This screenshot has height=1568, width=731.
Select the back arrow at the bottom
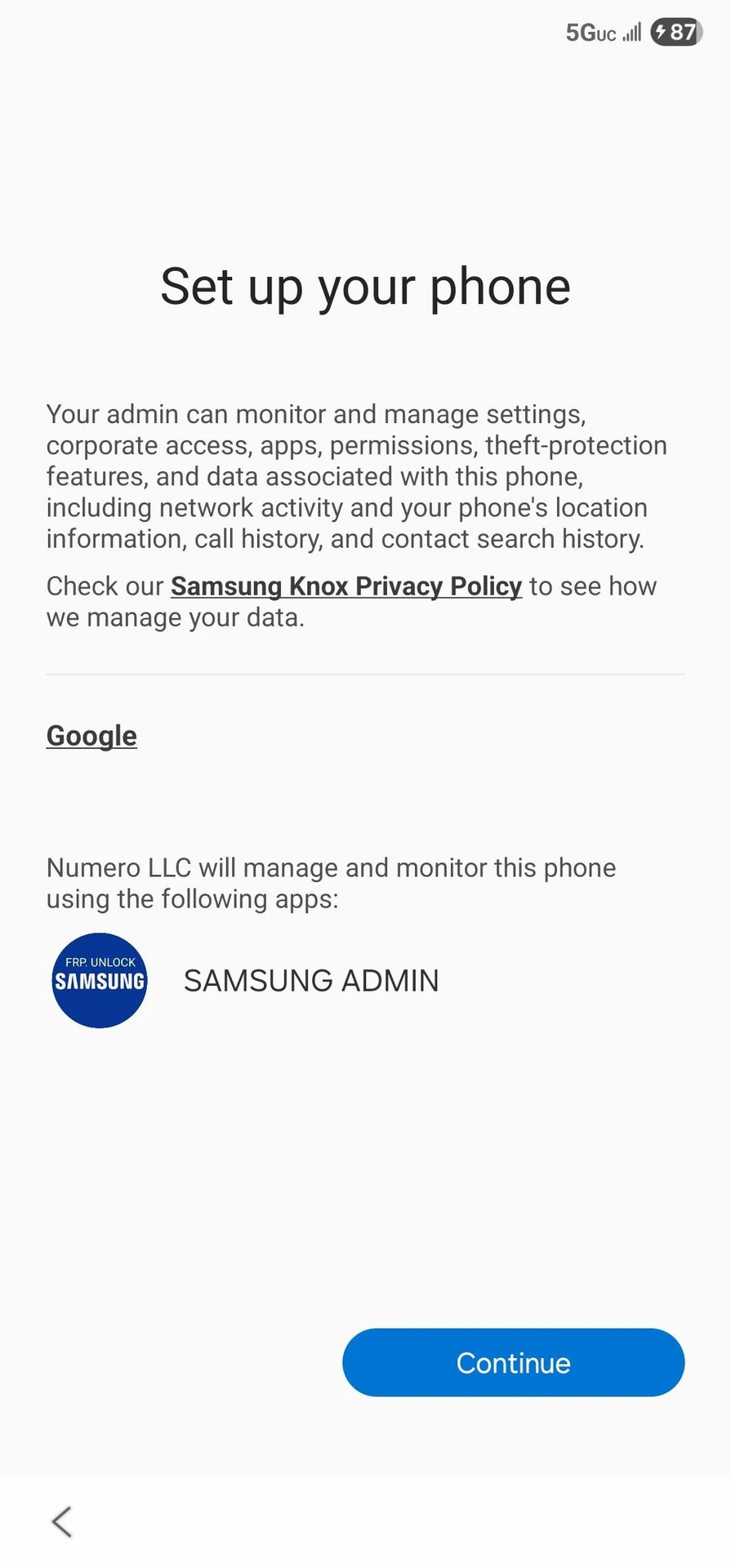[62, 1521]
